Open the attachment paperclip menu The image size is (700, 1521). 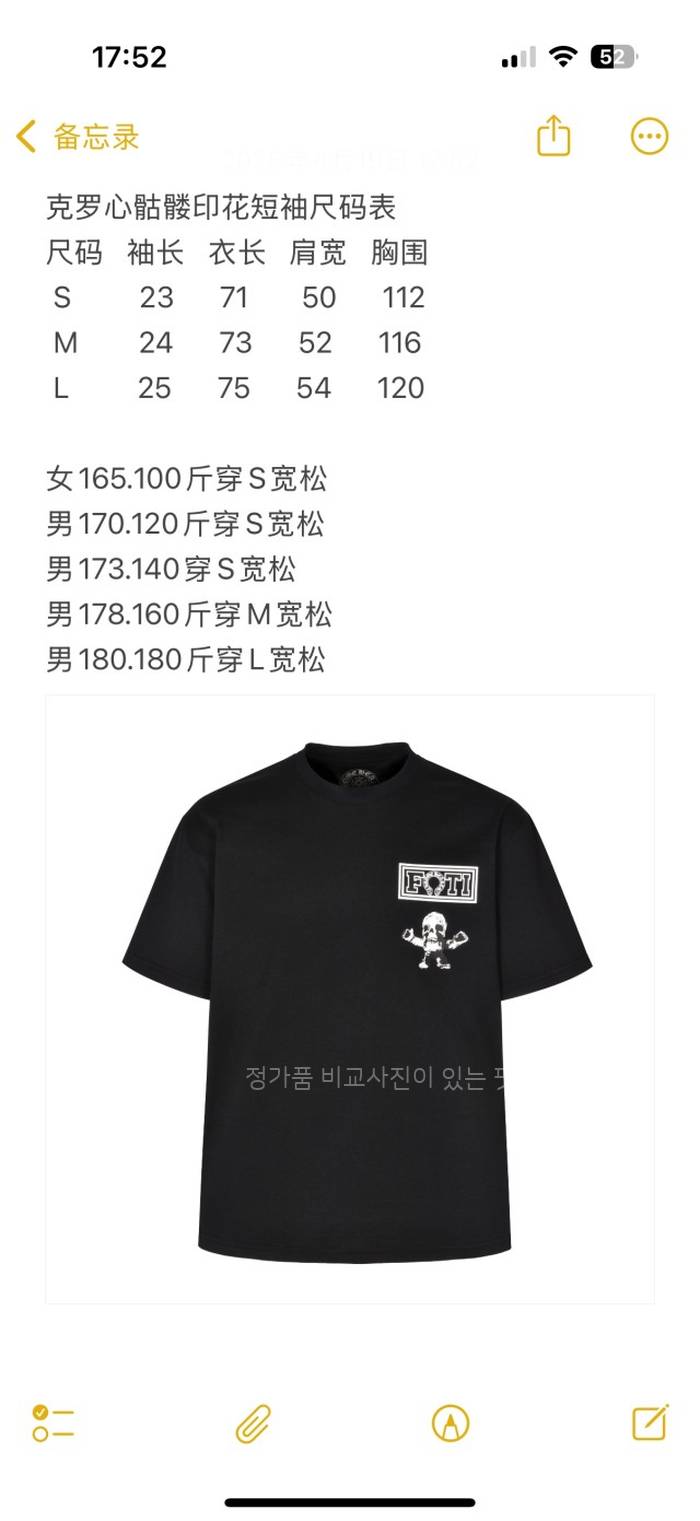(x=253, y=1422)
